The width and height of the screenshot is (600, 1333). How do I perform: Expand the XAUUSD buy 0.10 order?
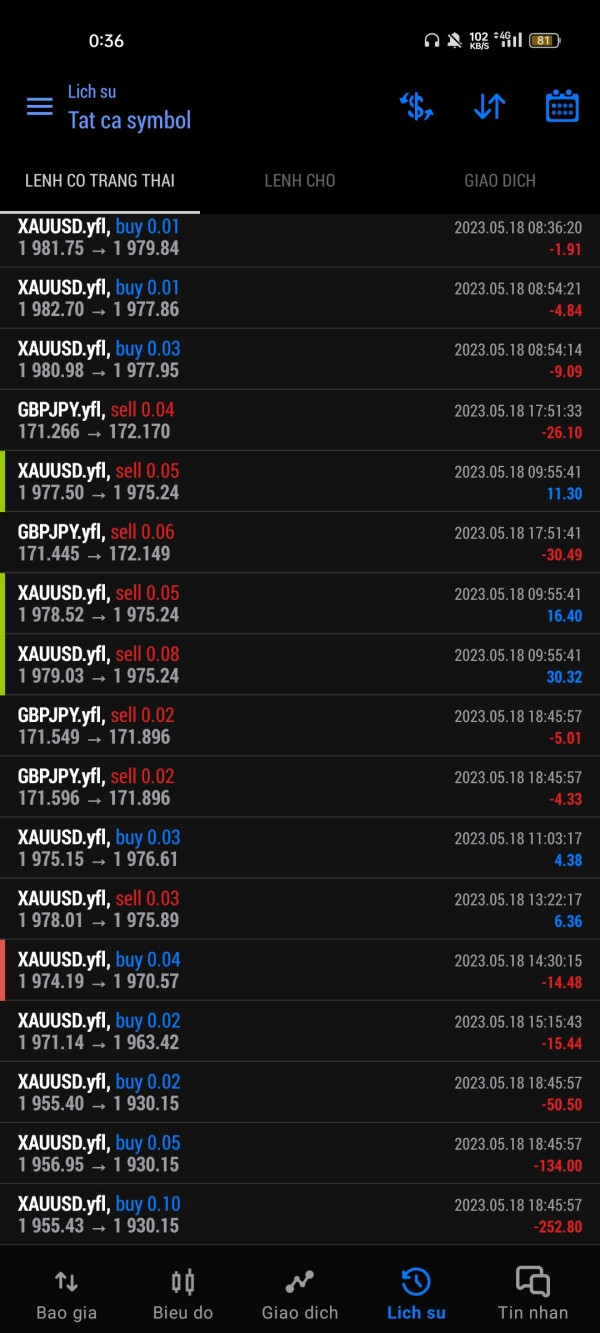click(300, 1215)
